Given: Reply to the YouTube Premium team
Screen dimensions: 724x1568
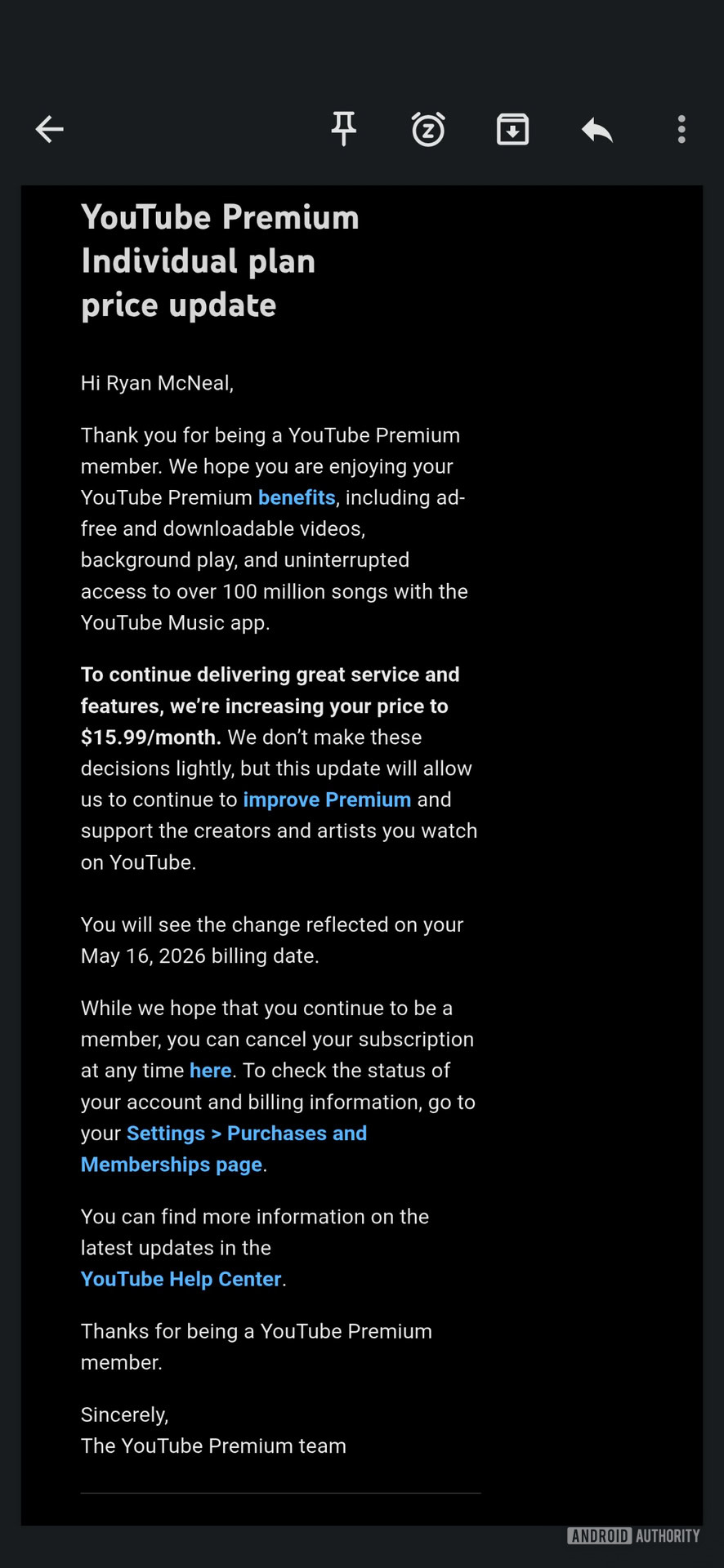Looking at the screenshot, I should (x=597, y=129).
